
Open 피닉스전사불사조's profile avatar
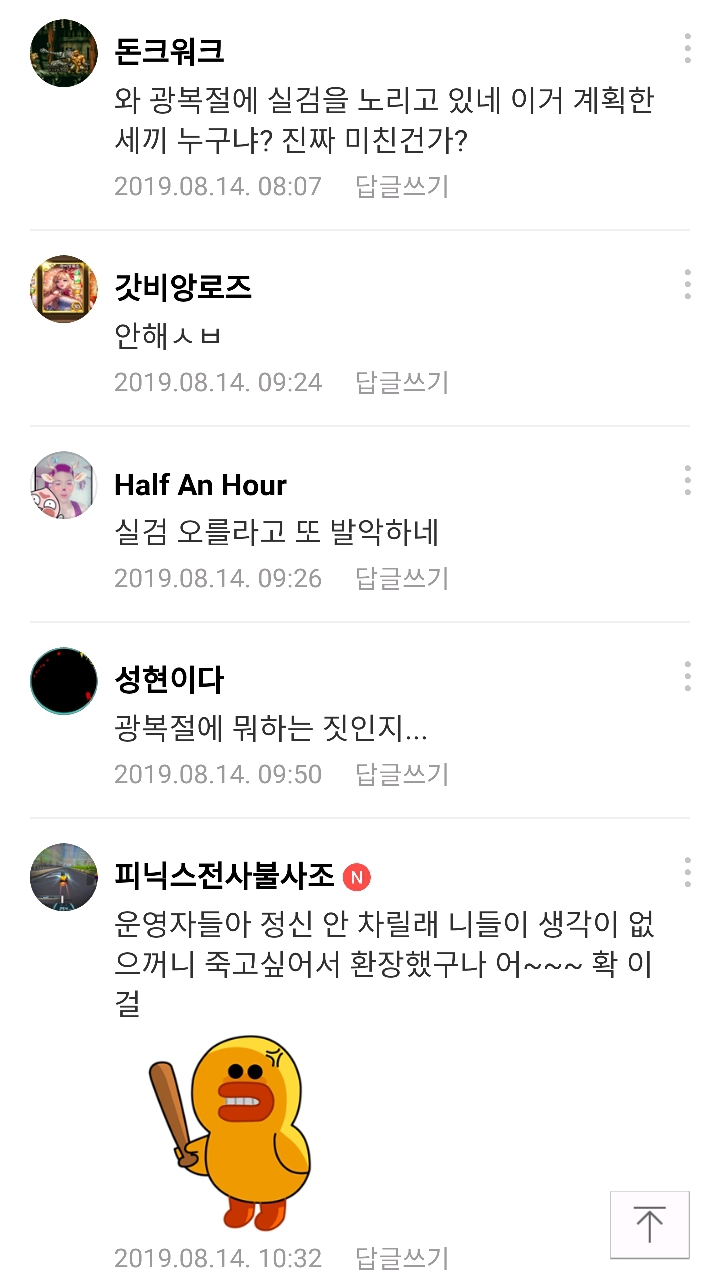pyautogui.click(x=64, y=877)
